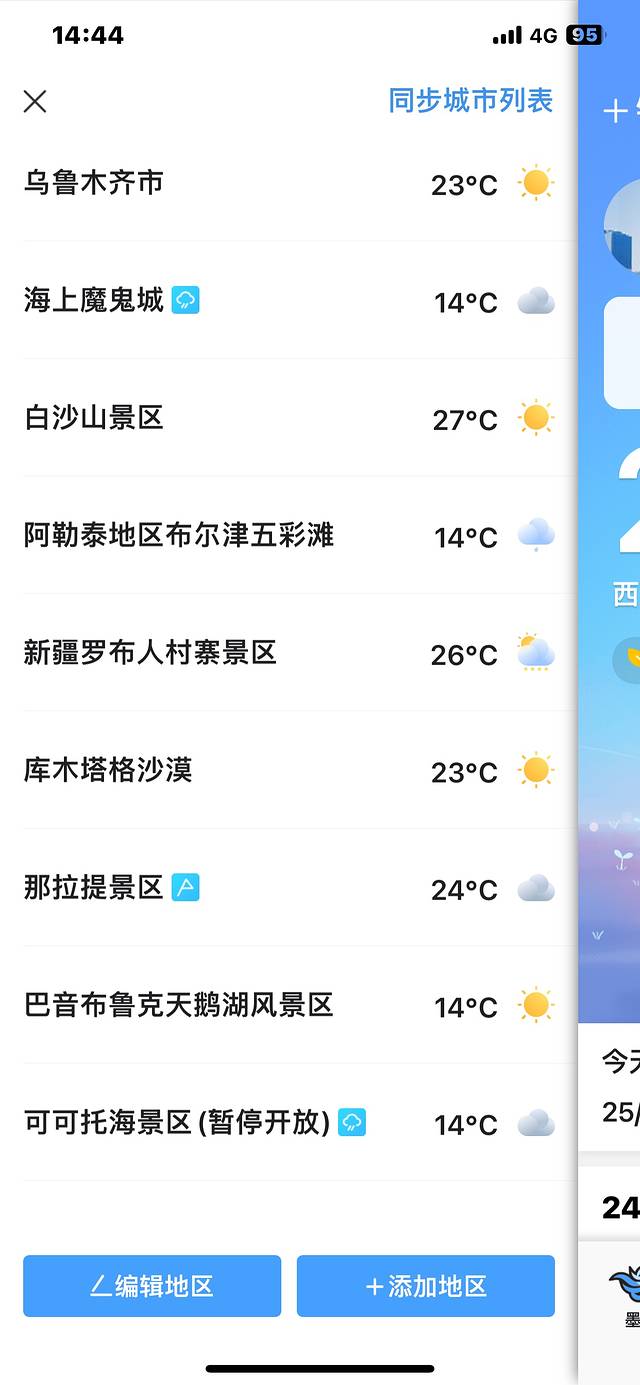Tap 同步城市列表 to sync cities
Viewport: 640px width, 1385px height.
pyautogui.click(x=470, y=101)
